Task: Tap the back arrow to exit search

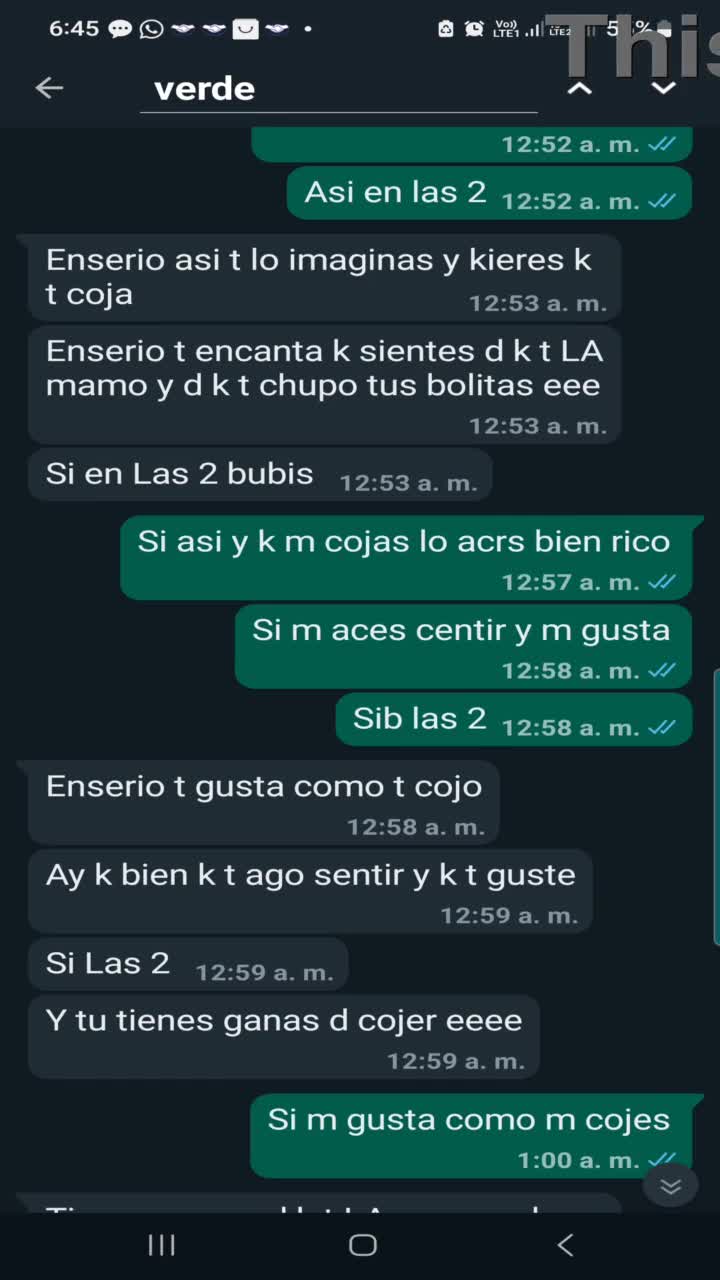Action: [49, 88]
